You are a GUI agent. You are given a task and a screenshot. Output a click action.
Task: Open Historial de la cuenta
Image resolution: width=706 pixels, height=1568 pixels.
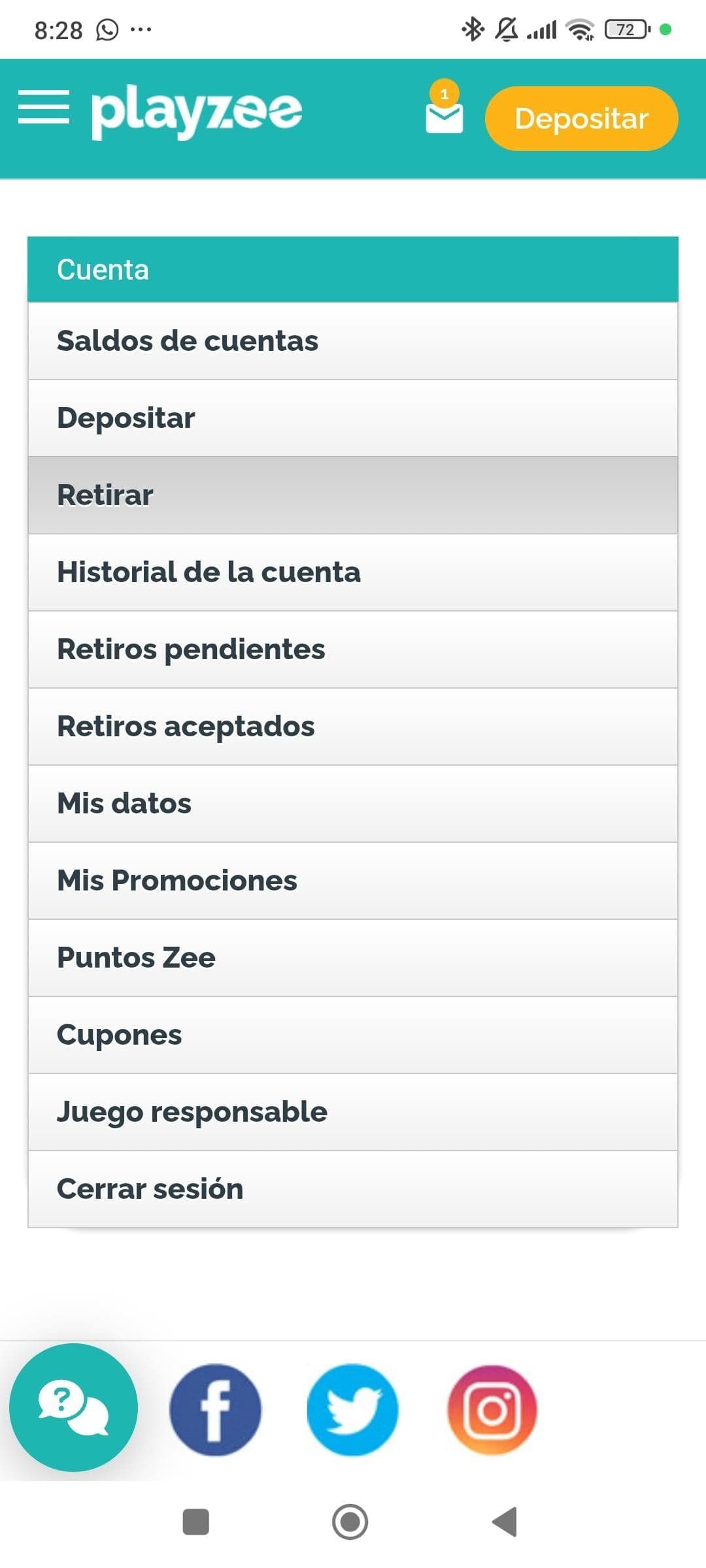click(x=353, y=572)
